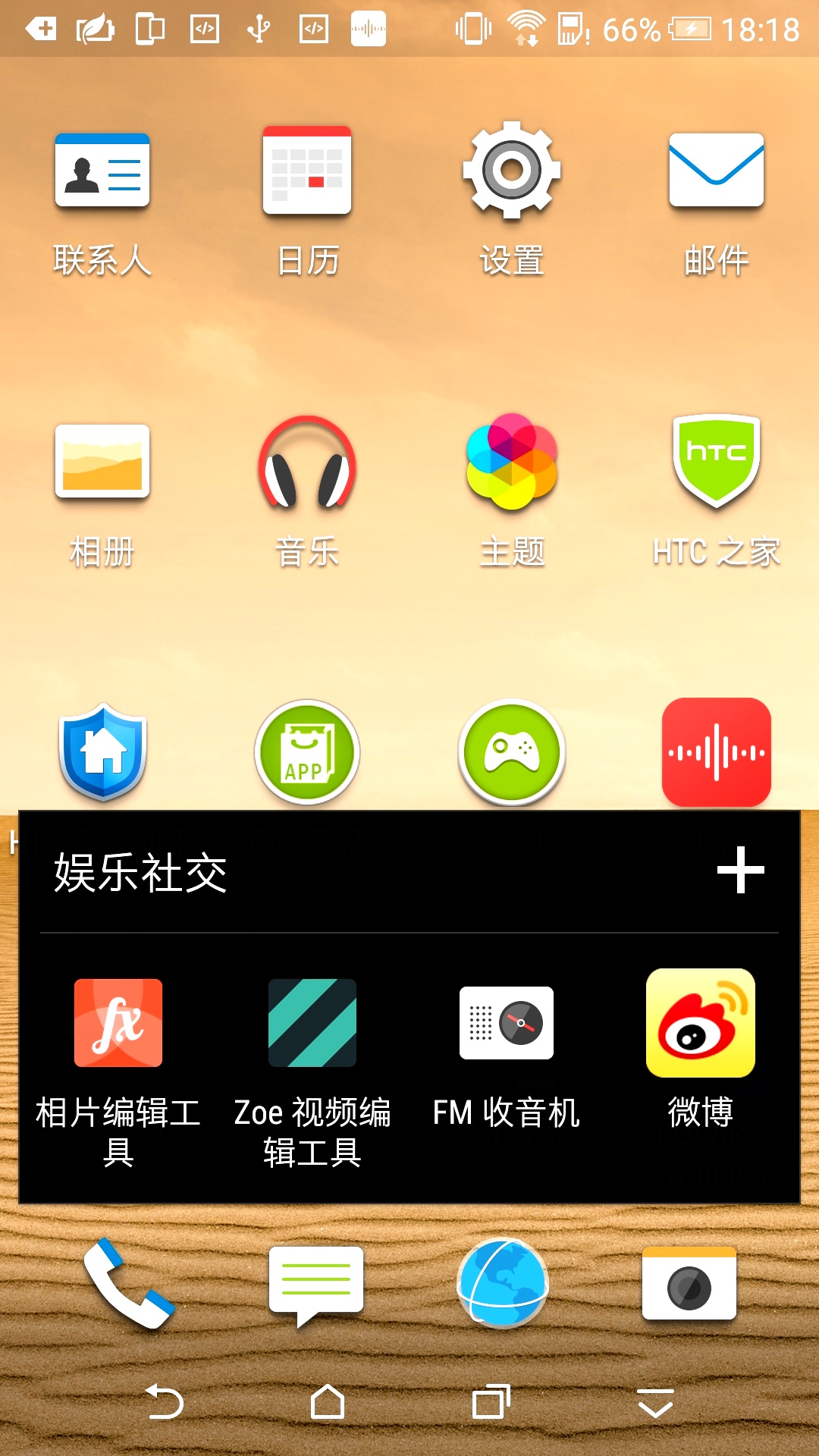Open FM 收音机 radio
This screenshot has height=1456, width=819.
[507, 1023]
